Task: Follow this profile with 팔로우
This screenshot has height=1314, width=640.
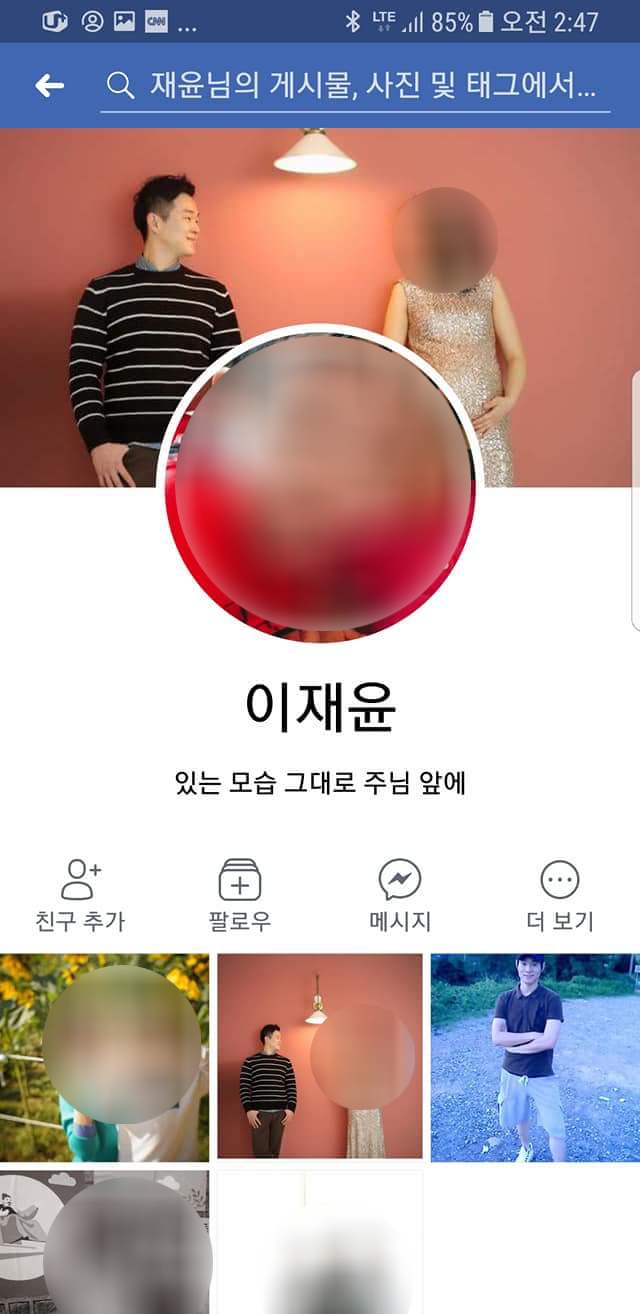Action: click(x=240, y=894)
